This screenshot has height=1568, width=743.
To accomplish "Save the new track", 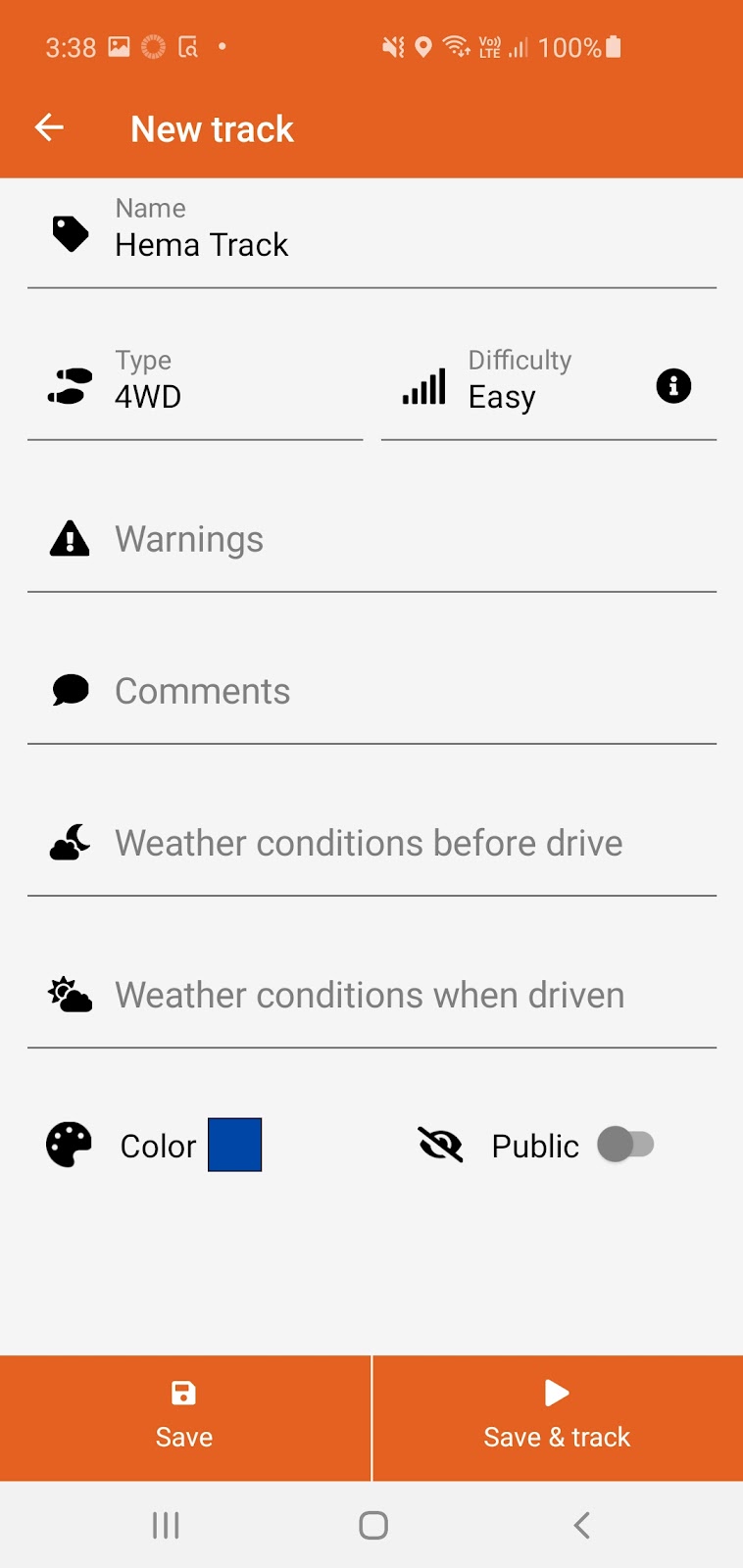I will tap(185, 1418).
